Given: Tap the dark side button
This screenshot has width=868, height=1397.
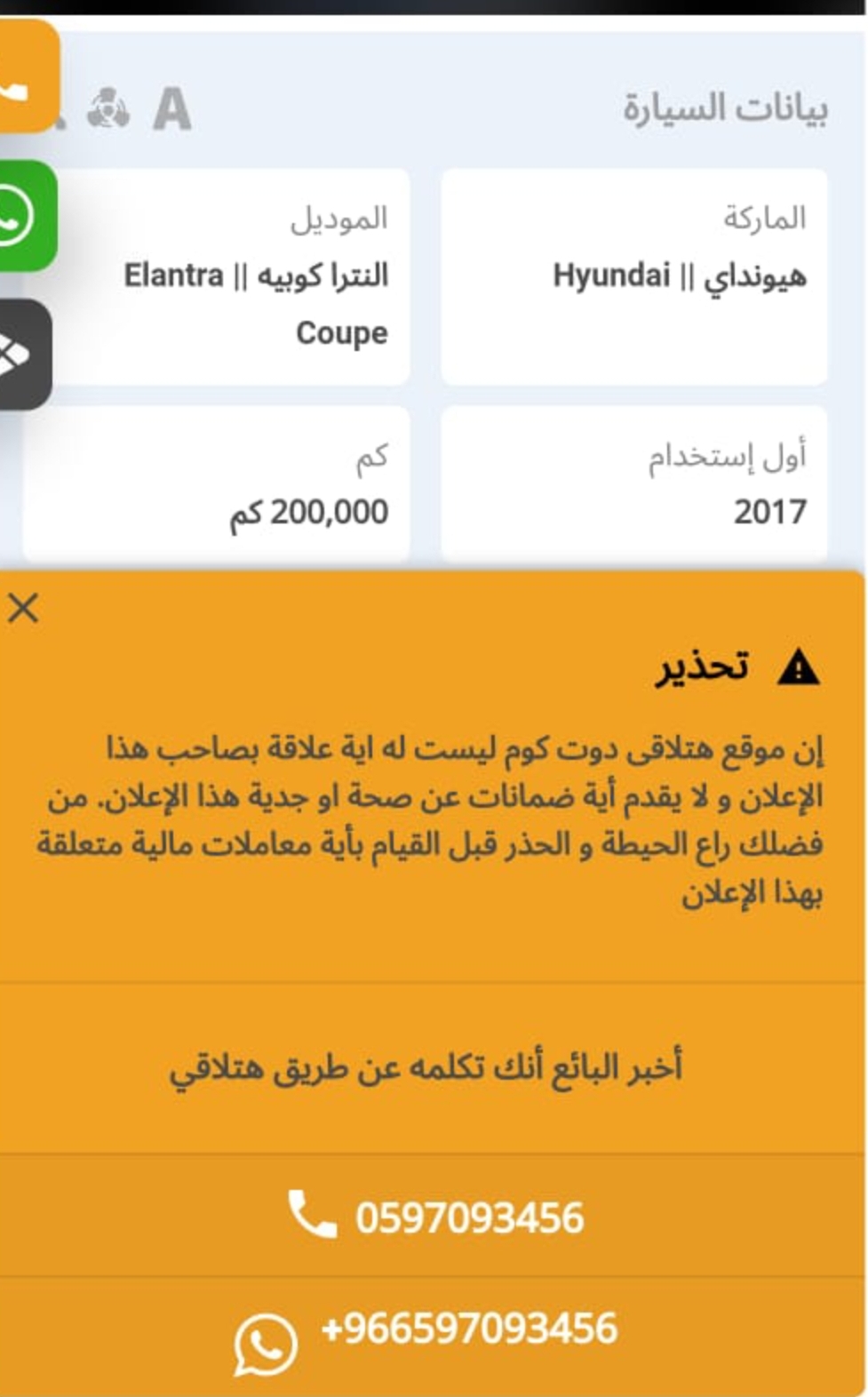Looking at the screenshot, I should 24,355.
